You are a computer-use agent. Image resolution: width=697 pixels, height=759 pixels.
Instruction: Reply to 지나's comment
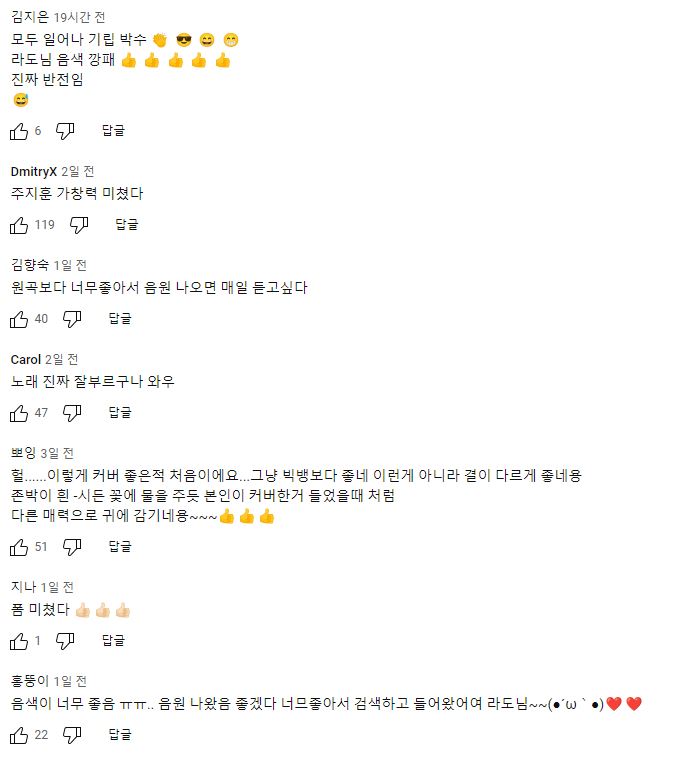pos(113,641)
